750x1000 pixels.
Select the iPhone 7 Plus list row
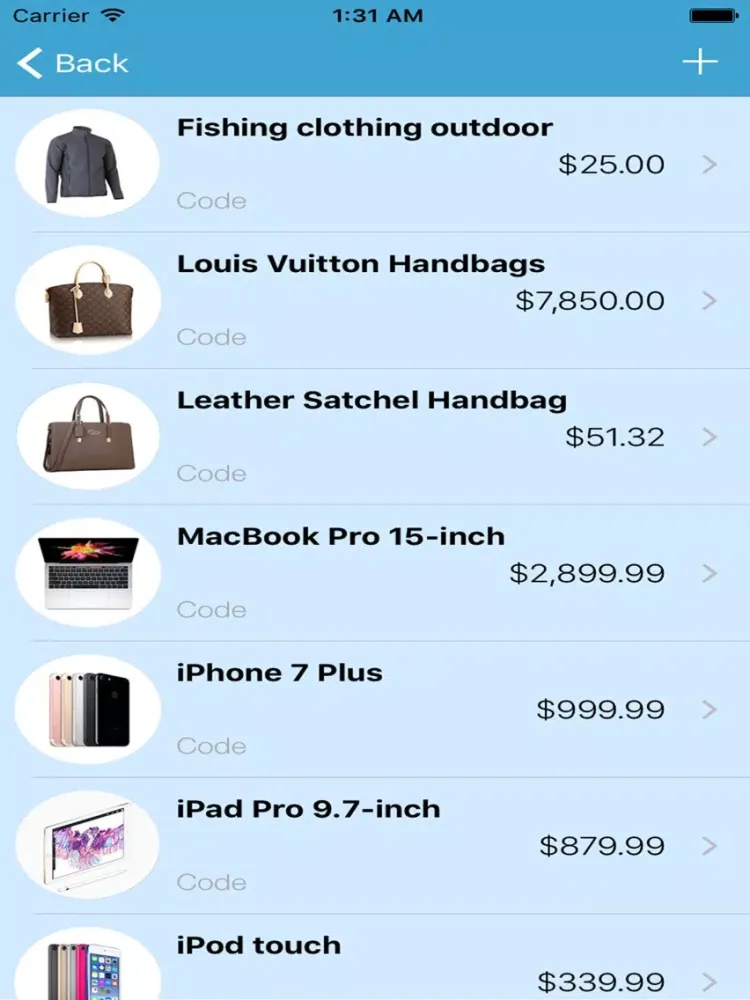pyautogui.click(x=400, y=708)
